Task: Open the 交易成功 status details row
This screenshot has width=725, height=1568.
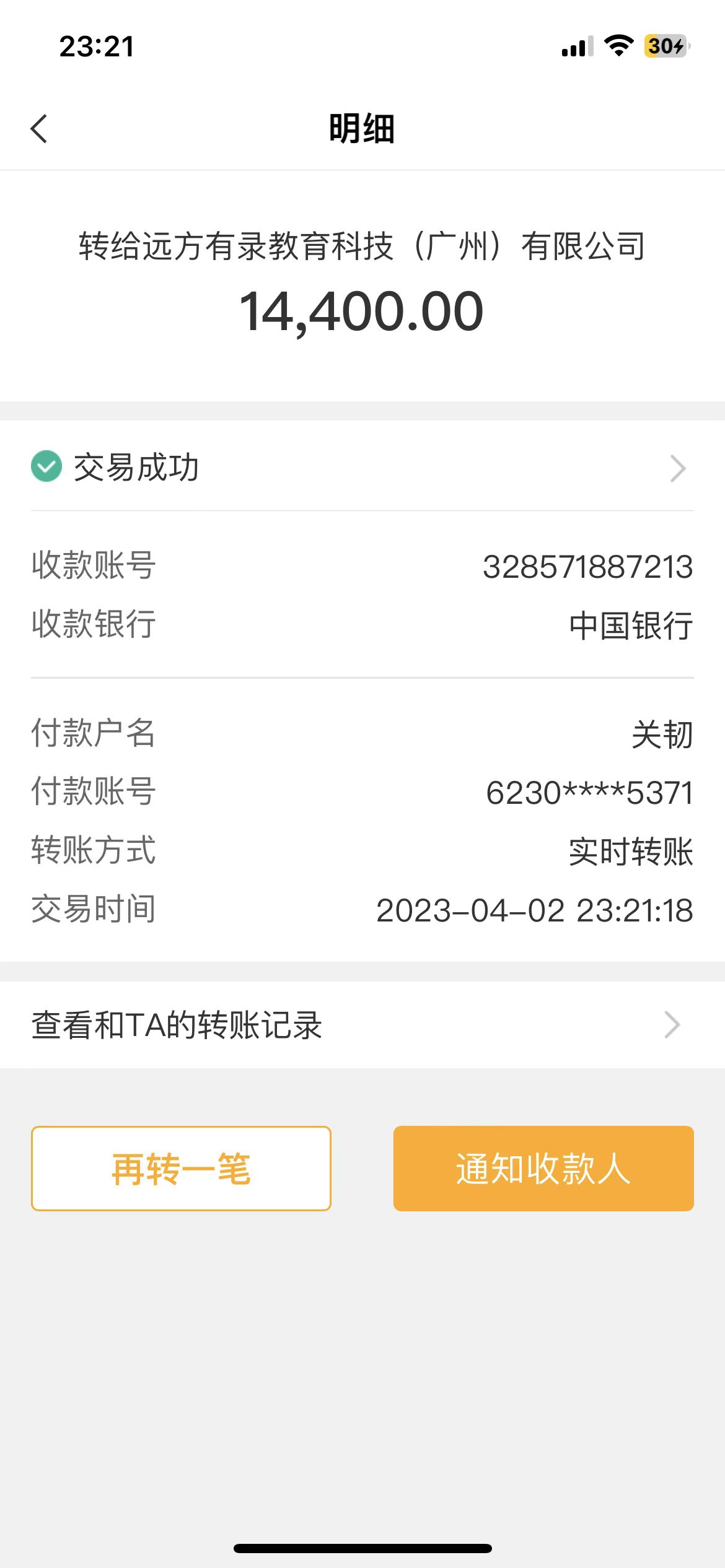Action: [362, 467]
